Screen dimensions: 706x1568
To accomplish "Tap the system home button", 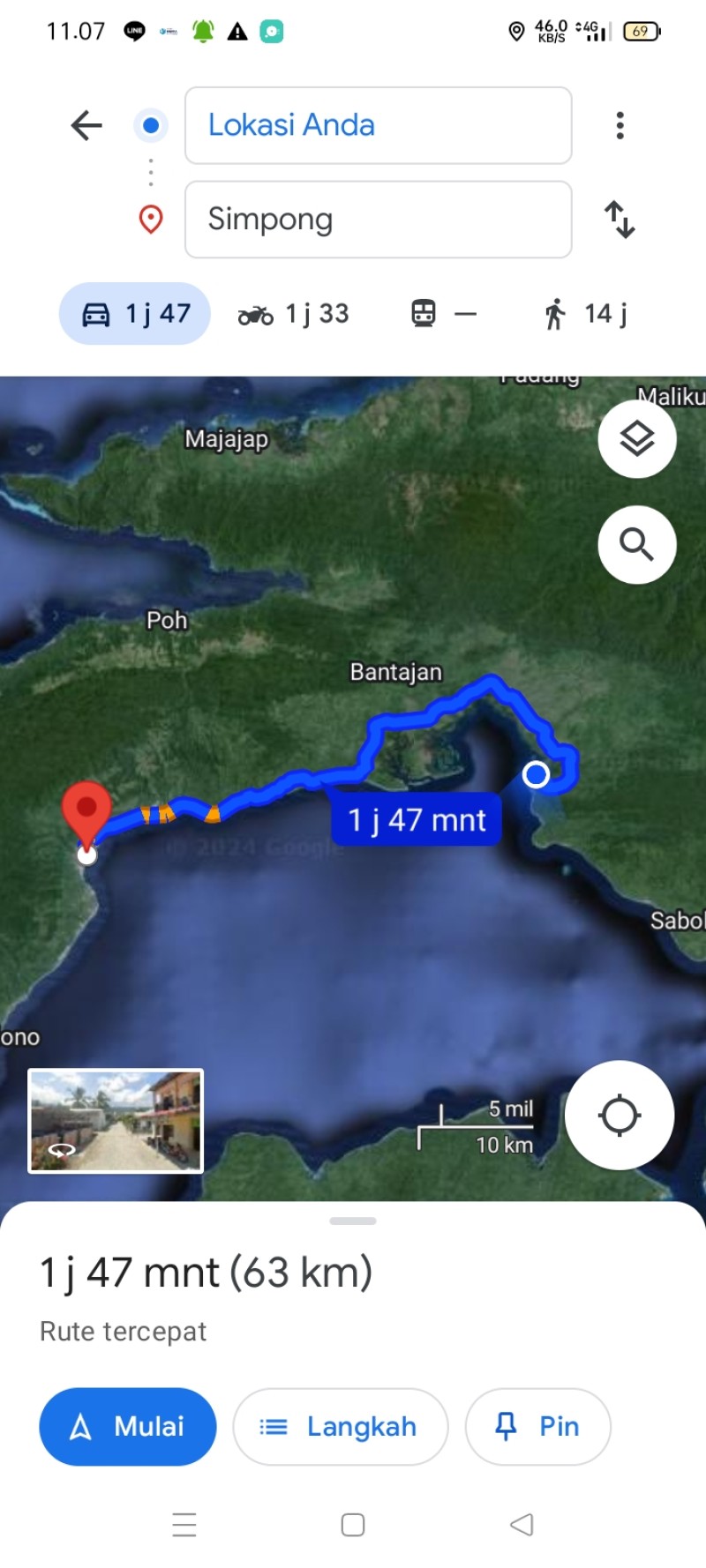I will pos(353,1525).
